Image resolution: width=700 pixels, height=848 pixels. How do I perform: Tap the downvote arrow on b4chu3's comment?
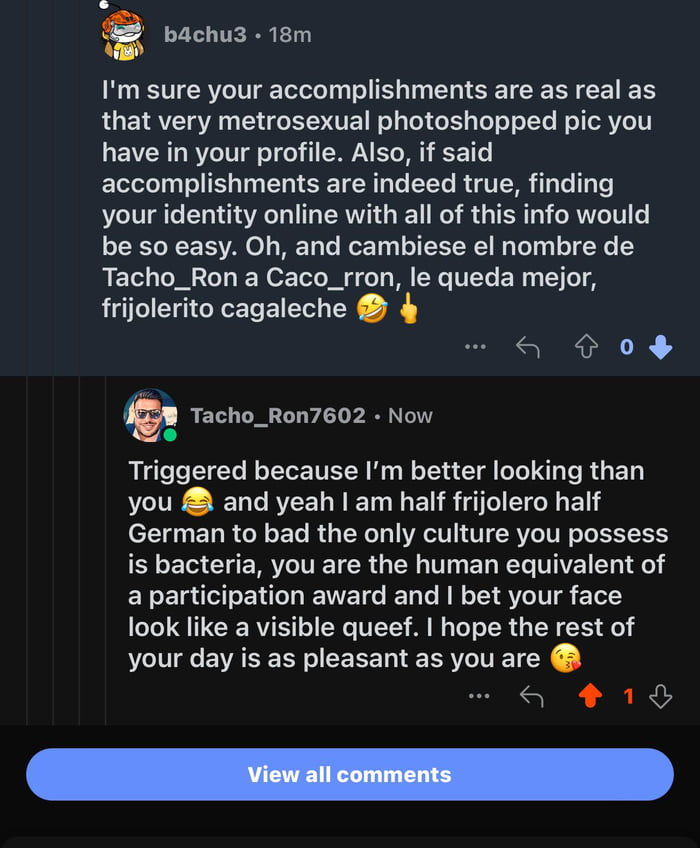point(660,347)
